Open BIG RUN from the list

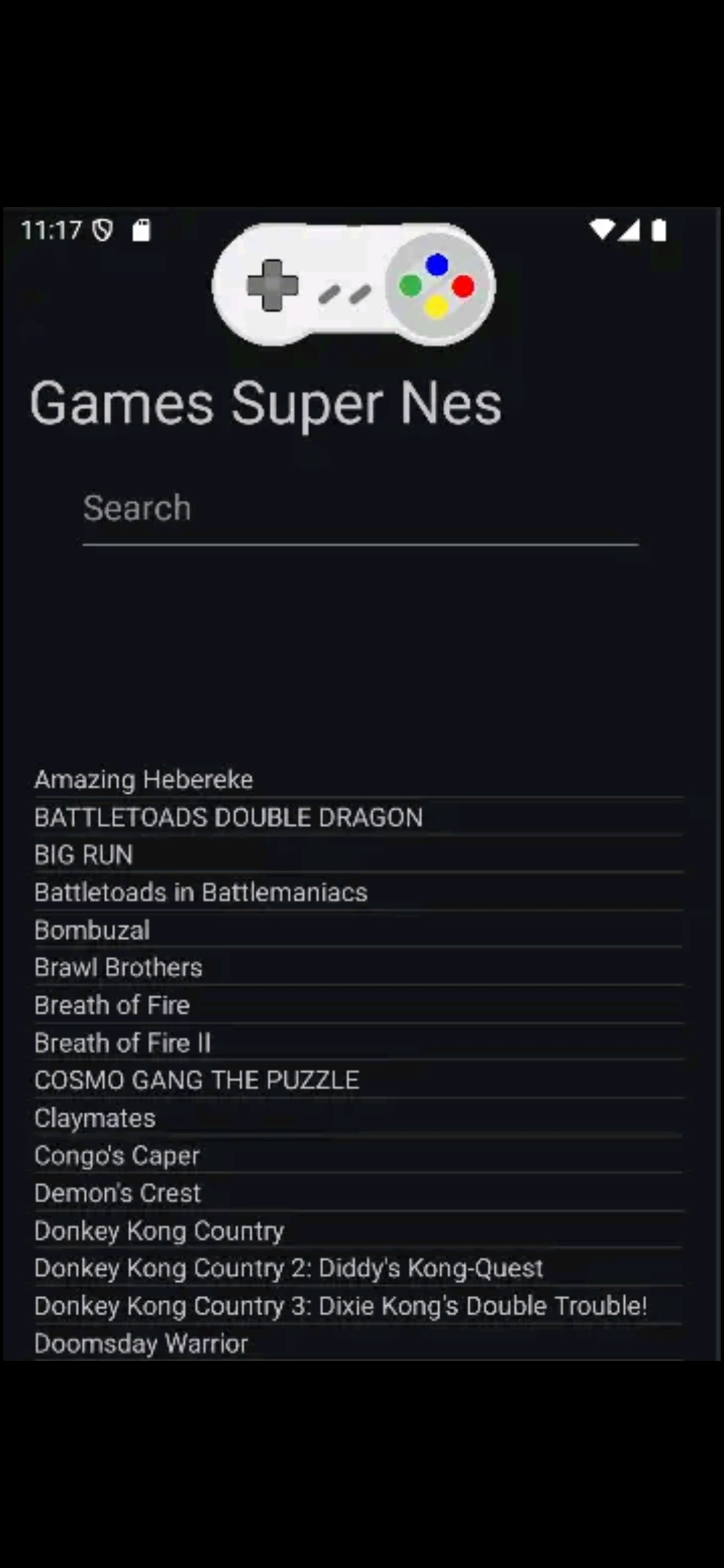point(83,854)
